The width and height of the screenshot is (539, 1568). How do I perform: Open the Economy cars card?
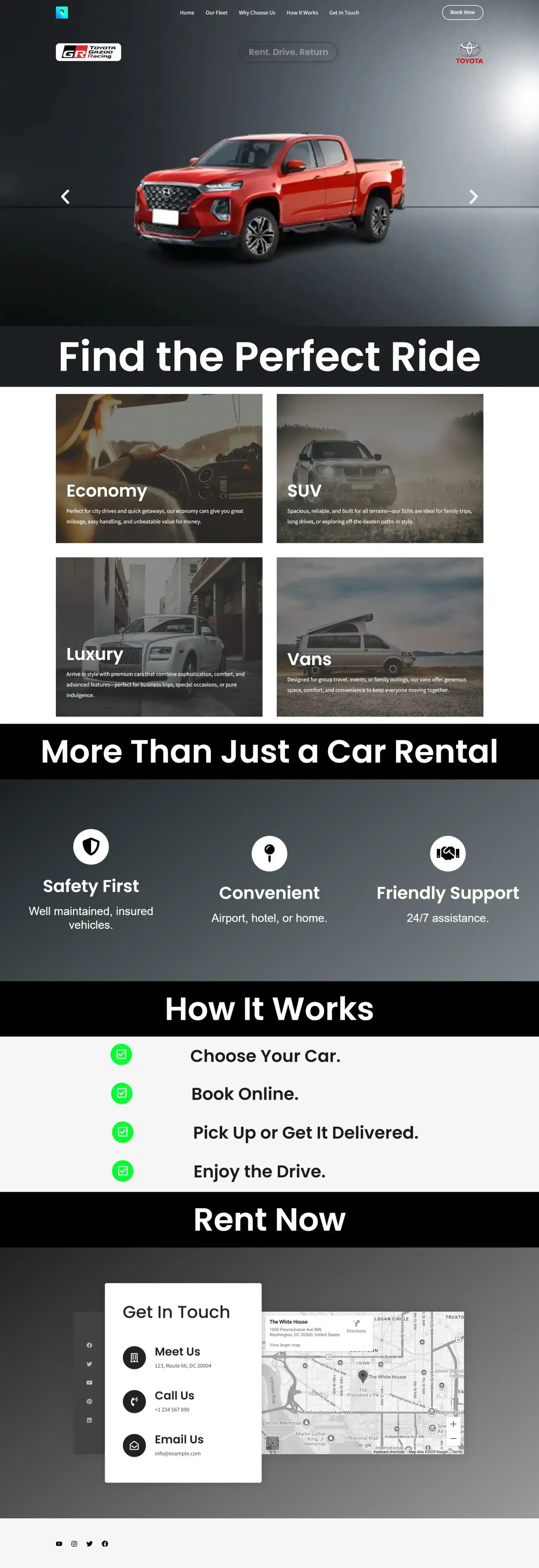[159, 468]
